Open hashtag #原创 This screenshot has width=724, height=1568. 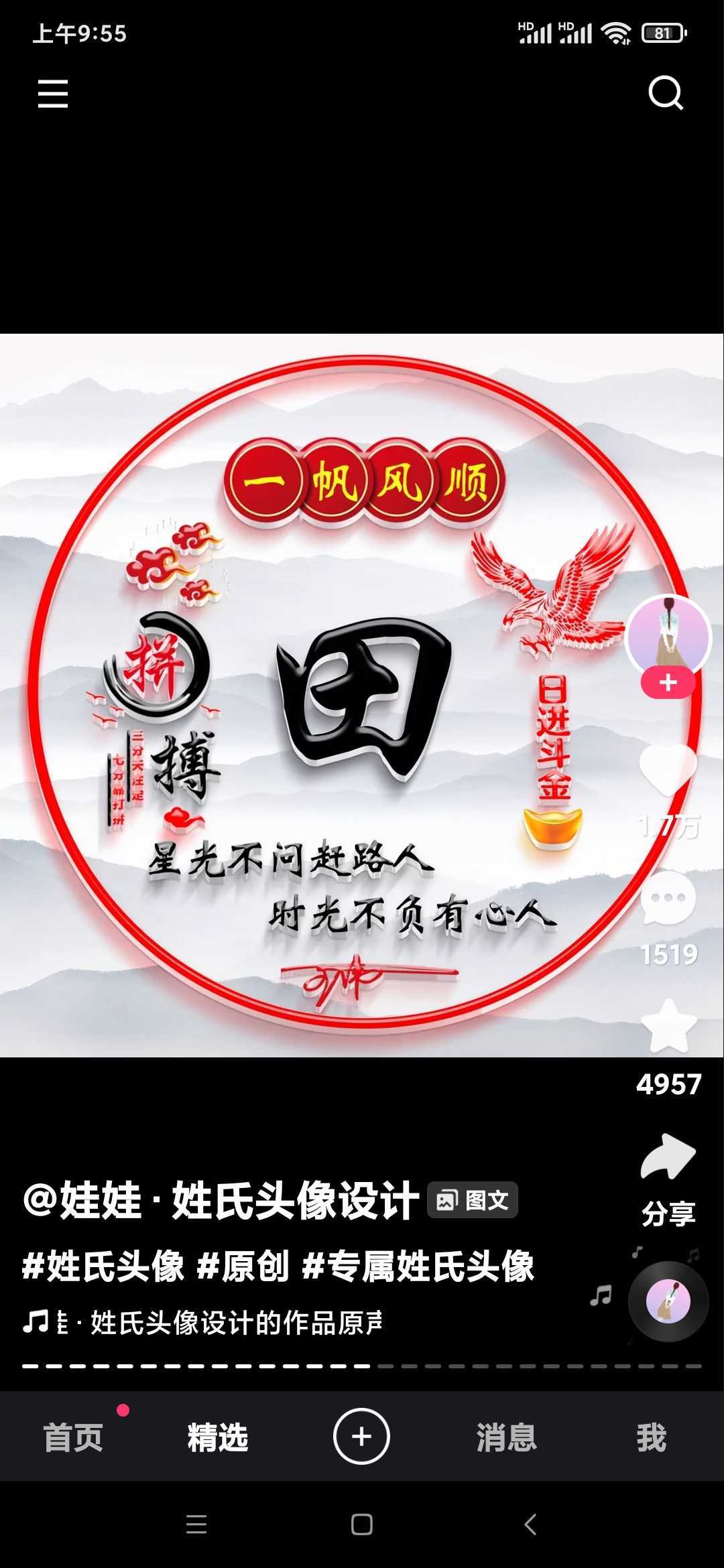(x=243, y=1266)
